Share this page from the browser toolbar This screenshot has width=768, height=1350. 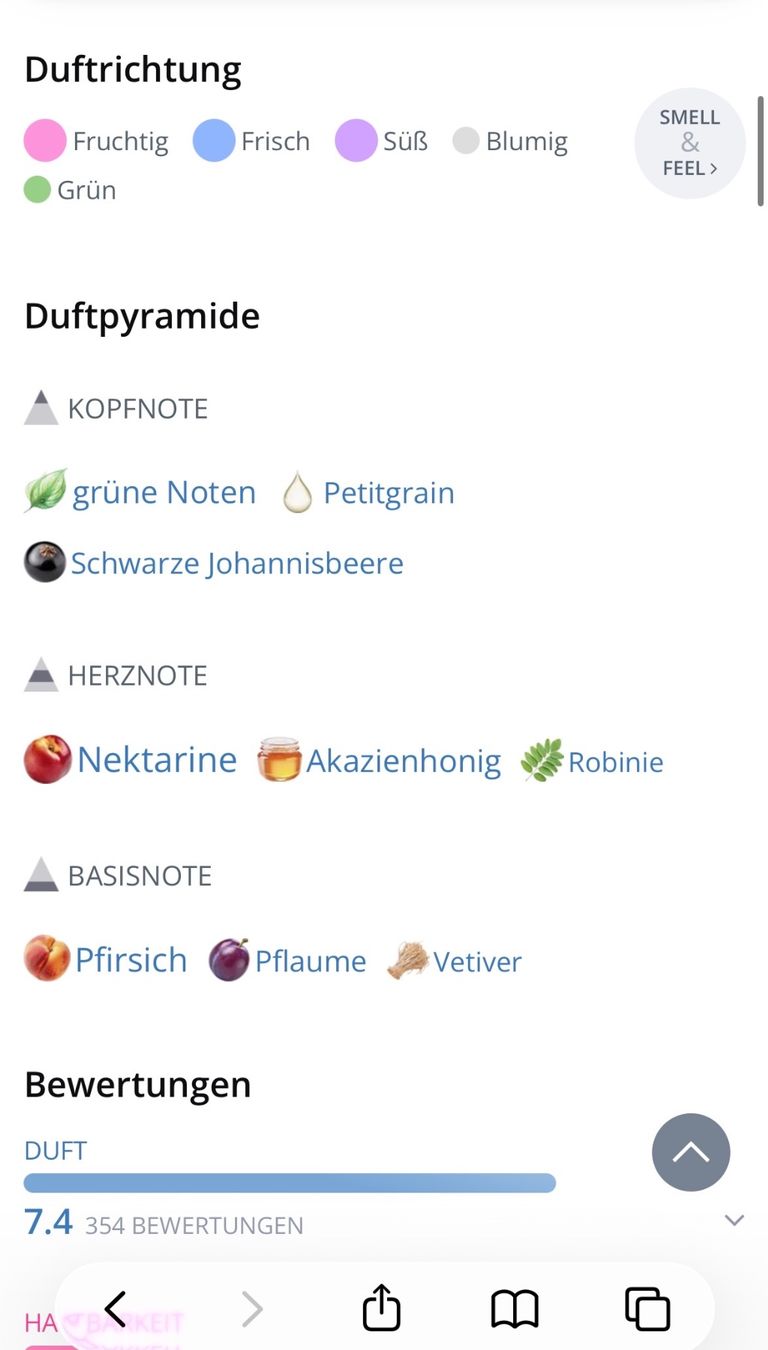381,1308
